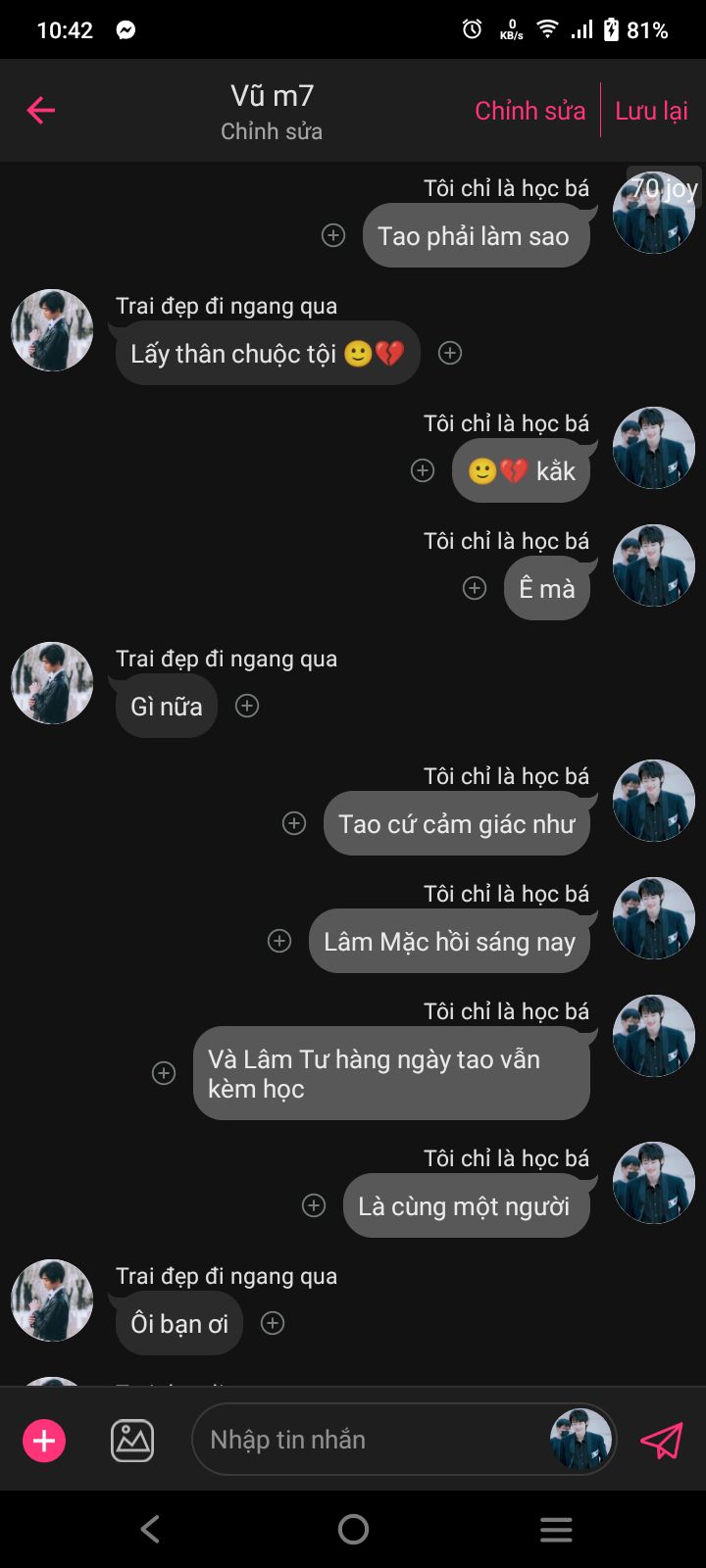Open the image picker icon

(x=132, y=1441)
